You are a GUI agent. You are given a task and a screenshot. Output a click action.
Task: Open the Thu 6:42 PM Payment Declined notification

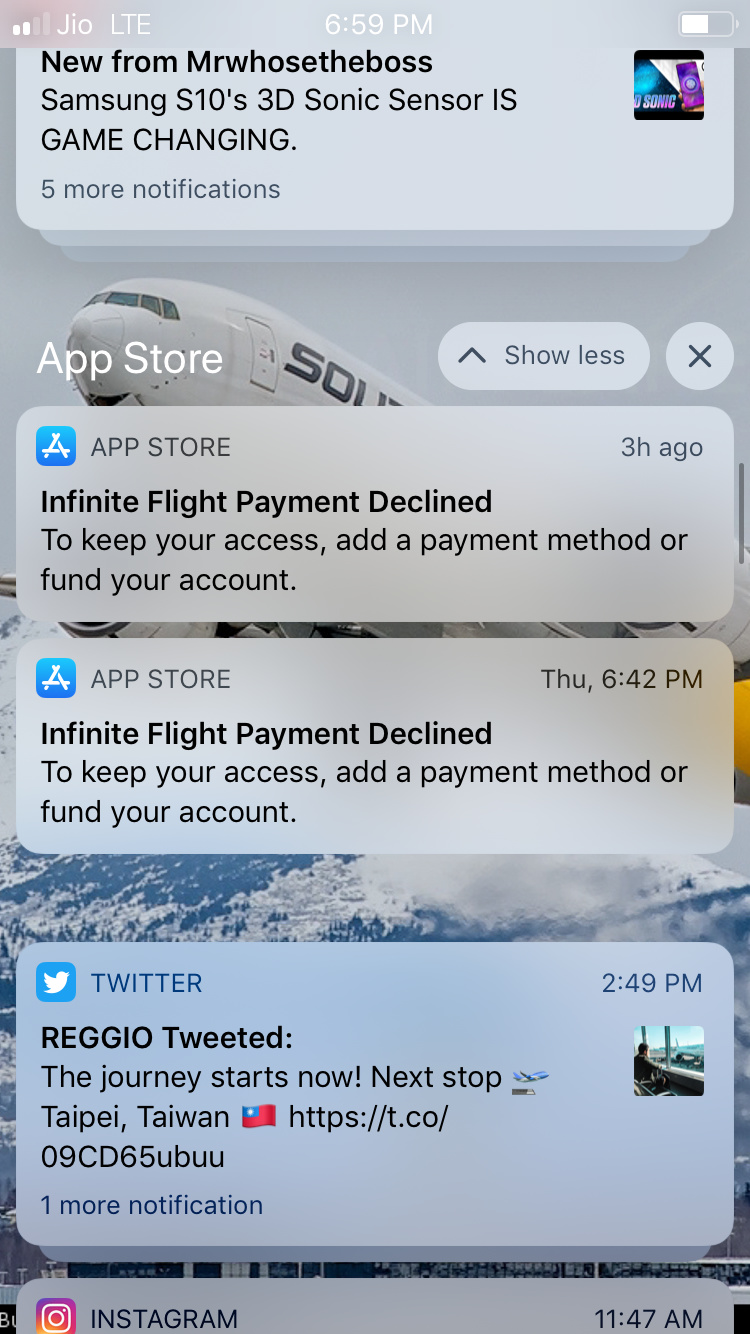coord(374,746)
